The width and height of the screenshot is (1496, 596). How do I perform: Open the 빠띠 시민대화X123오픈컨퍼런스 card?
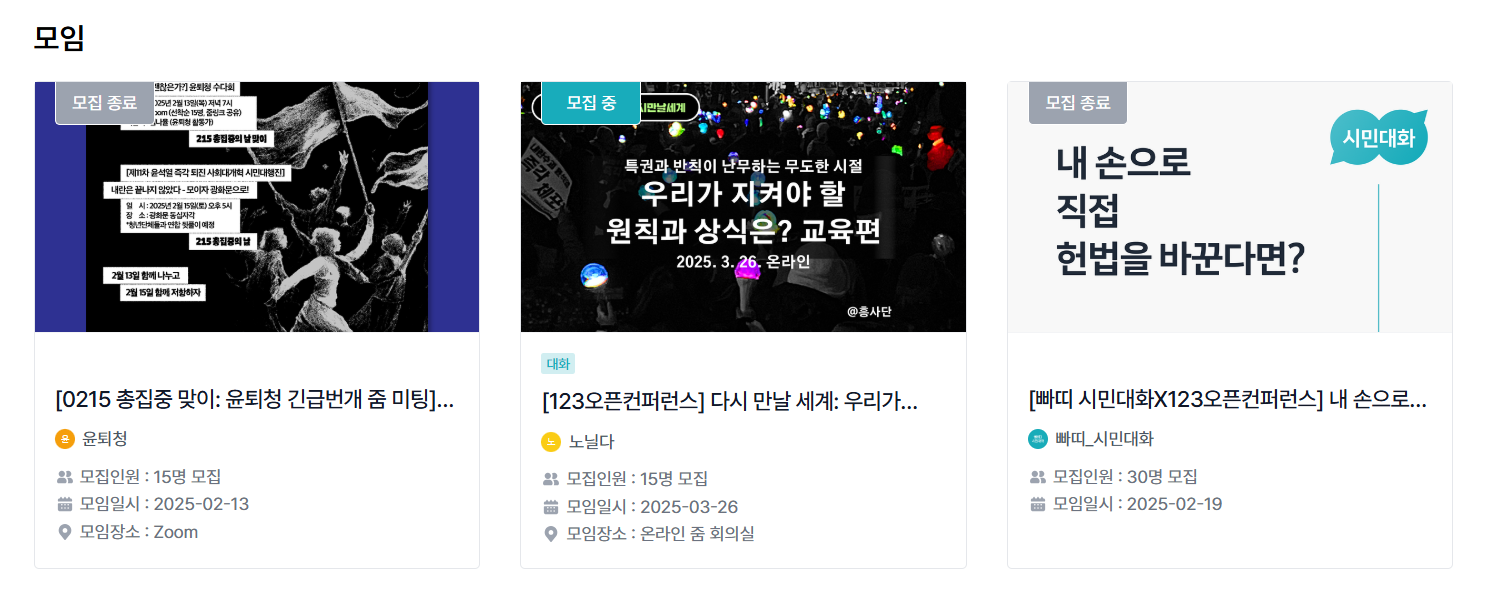tap(1227, 400)
